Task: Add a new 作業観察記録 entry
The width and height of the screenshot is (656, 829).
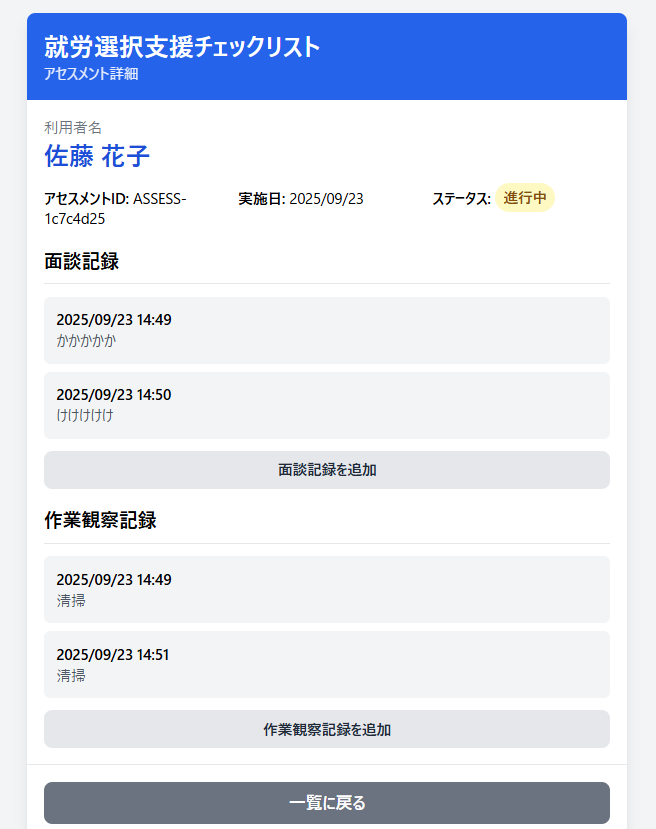Action: point(327,729)
